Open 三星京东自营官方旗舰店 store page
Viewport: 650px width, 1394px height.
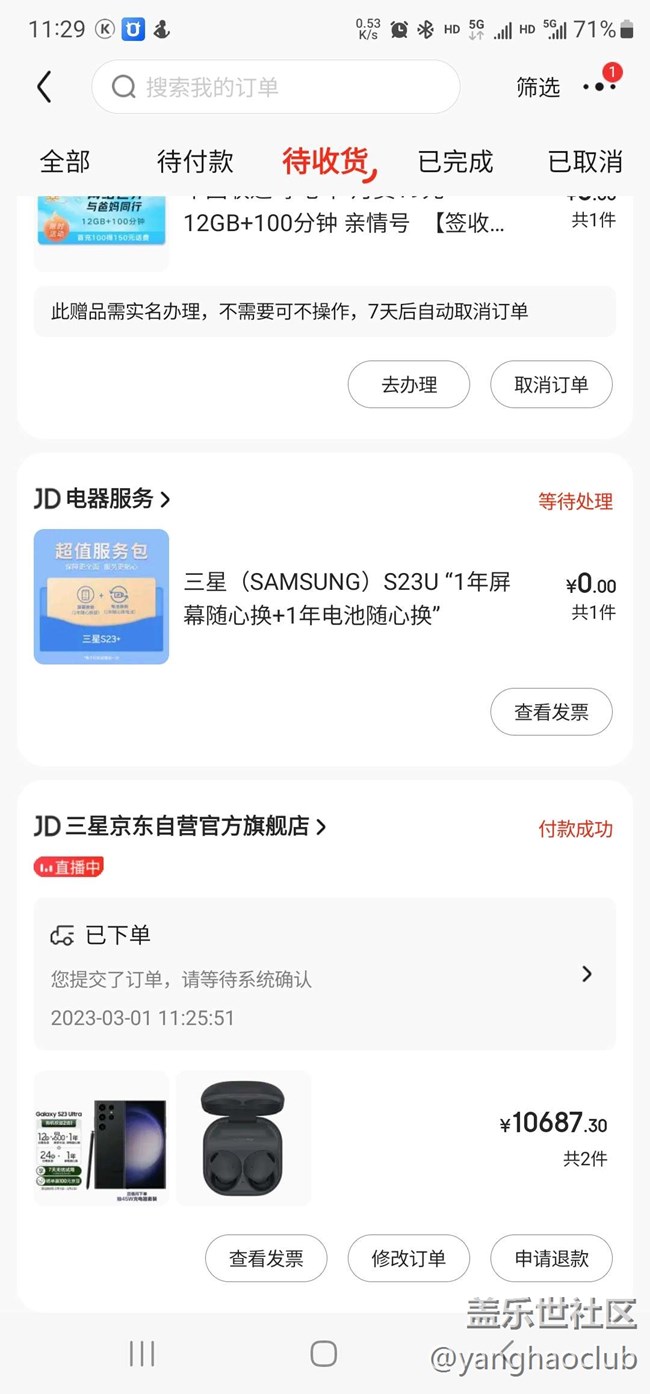point(182,826)
